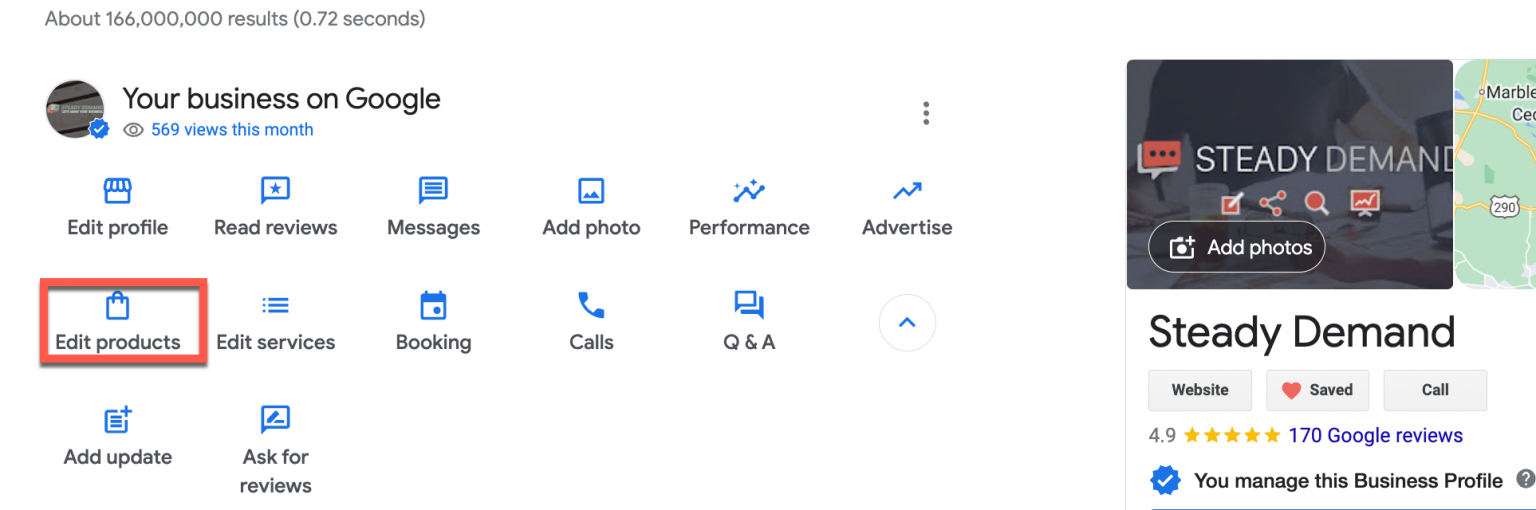
Task: Open Q & A section
Action: pyautogui.click(x=749, y=322)
